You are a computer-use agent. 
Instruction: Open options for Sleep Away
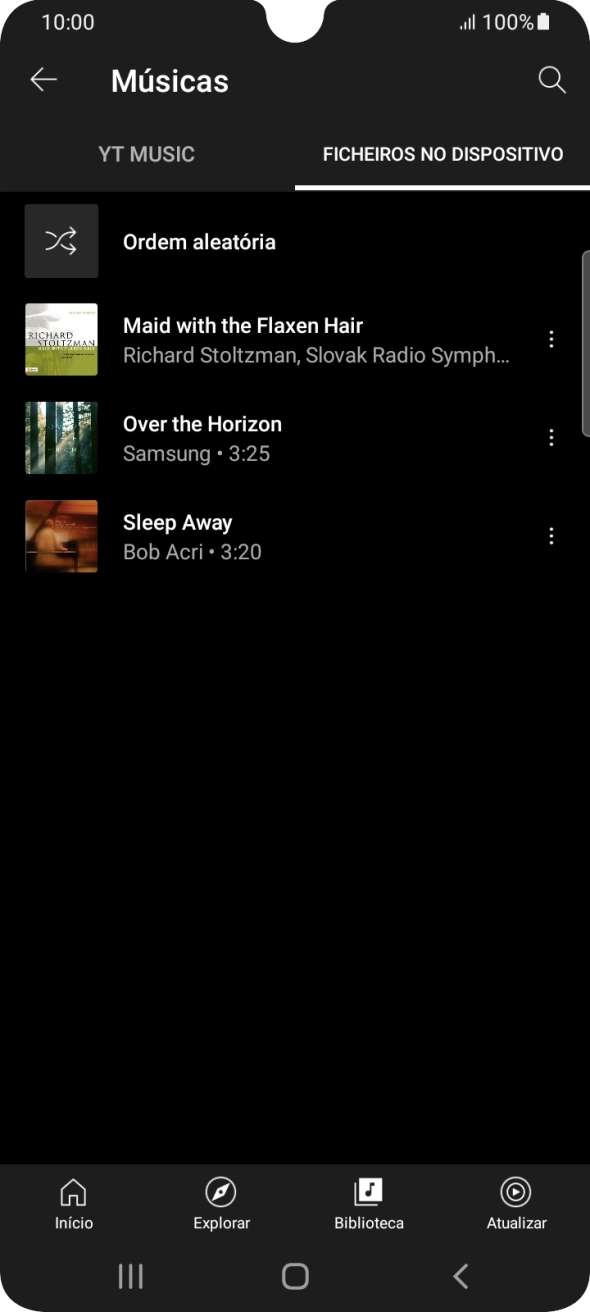point(551,536)
